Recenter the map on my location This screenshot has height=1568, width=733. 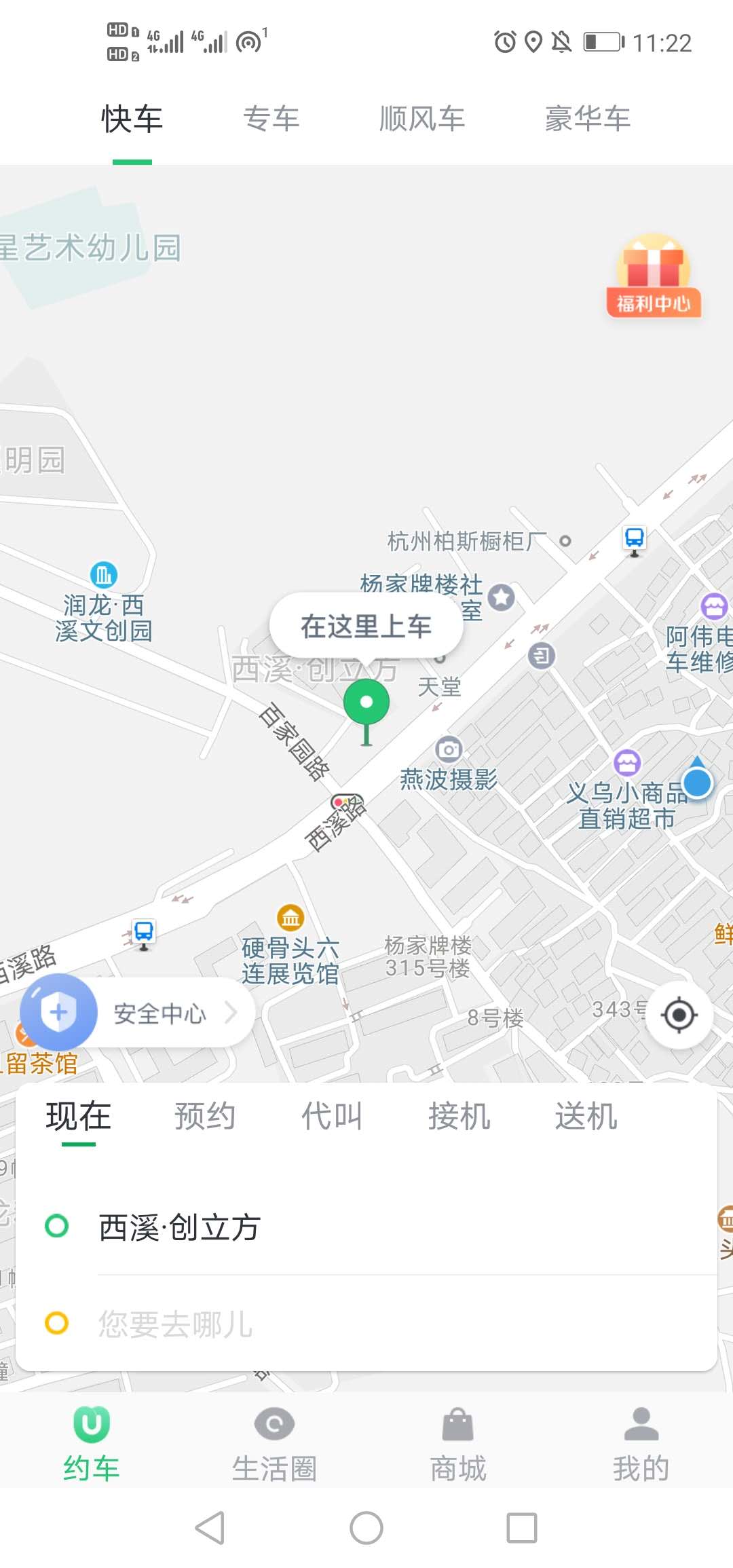click(679, 1015)
